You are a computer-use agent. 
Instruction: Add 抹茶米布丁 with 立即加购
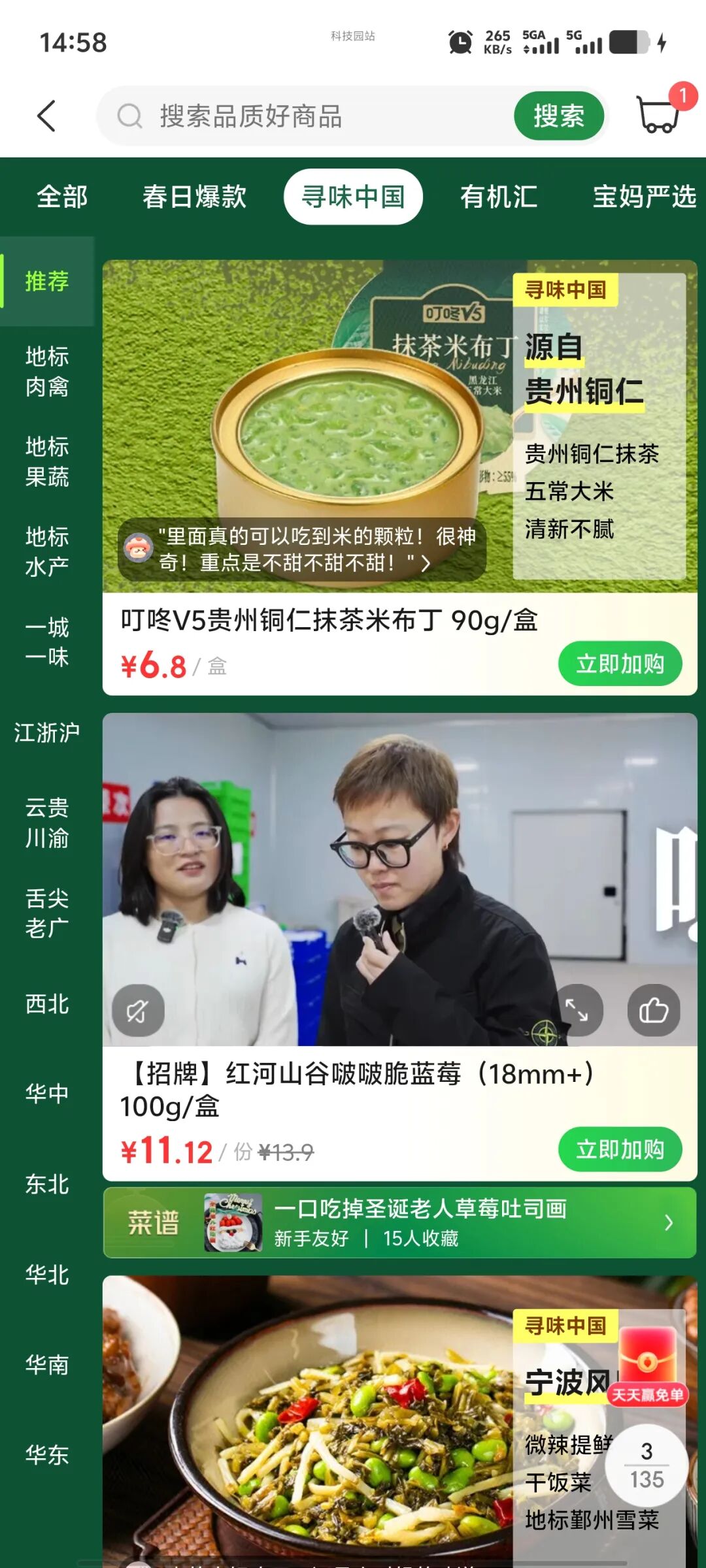pos(620,664)
